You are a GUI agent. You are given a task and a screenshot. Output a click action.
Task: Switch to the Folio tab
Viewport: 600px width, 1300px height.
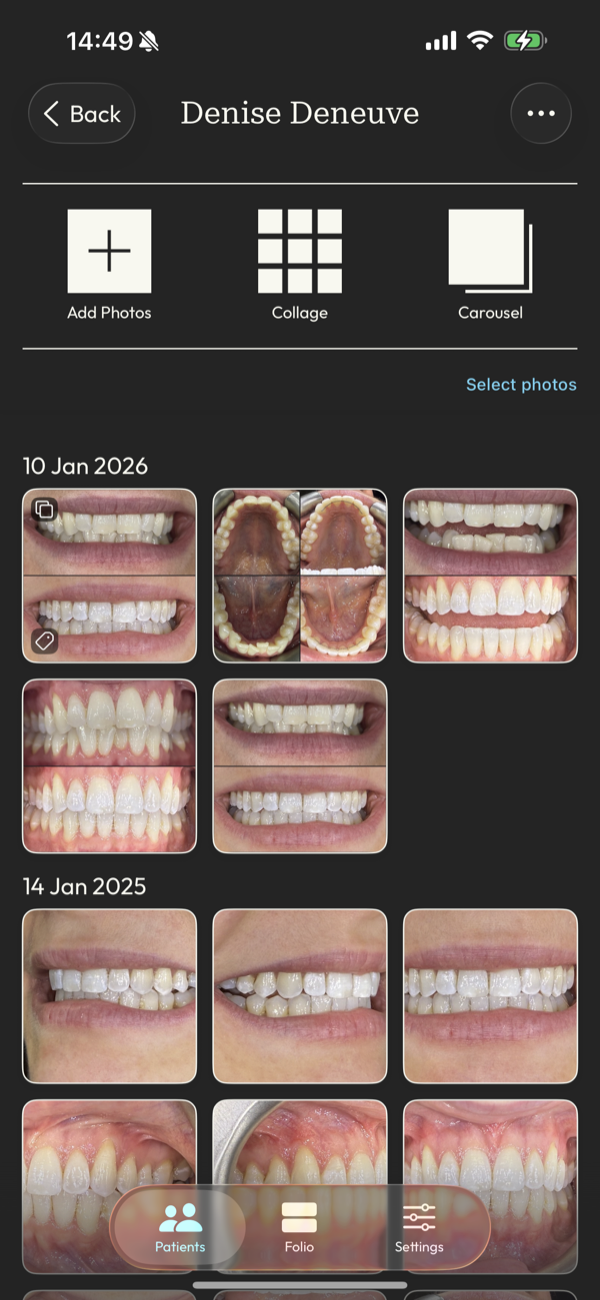(299, 1227)
